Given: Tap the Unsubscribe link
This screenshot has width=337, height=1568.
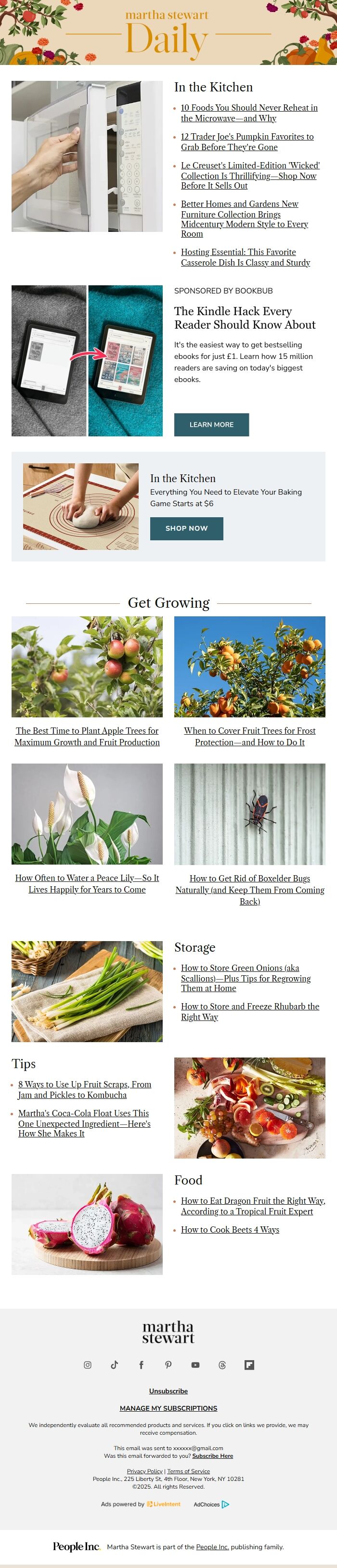Looking at the screenshot, I should (x=168, y=1390).
